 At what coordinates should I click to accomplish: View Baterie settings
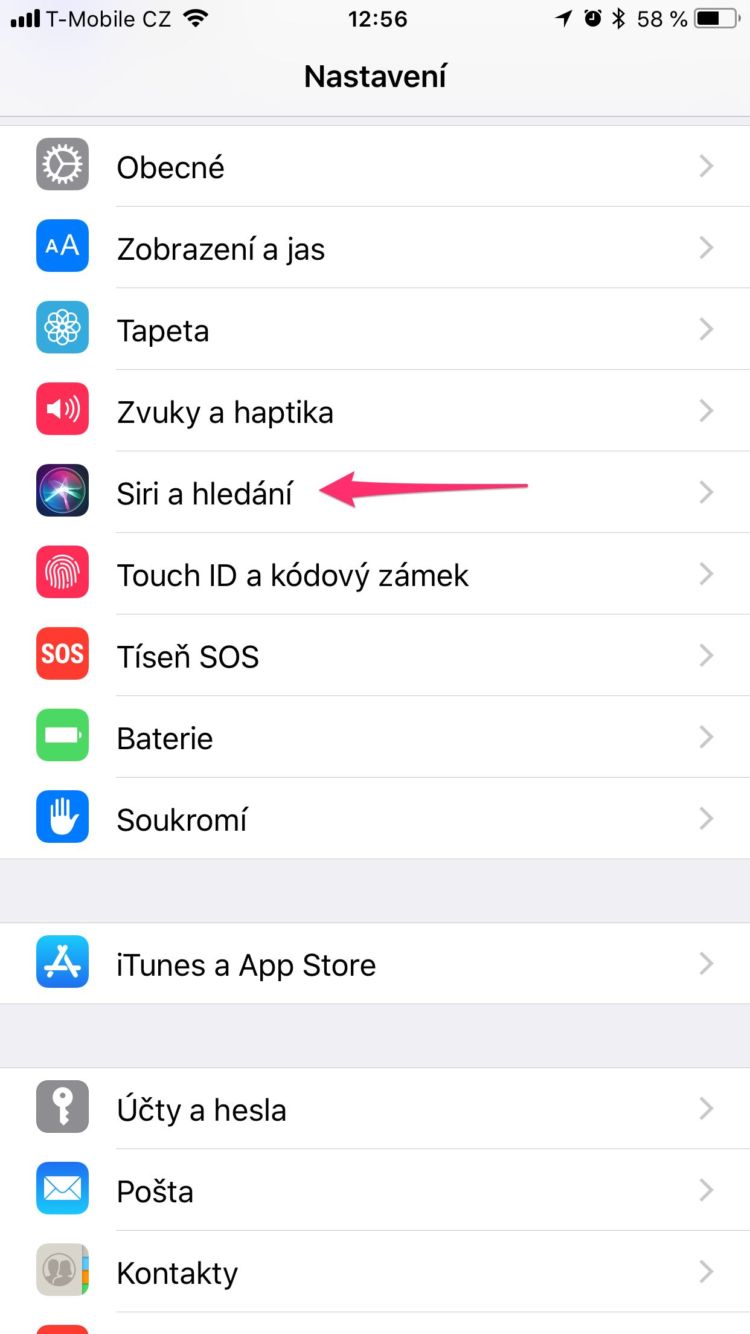(375, 738)
